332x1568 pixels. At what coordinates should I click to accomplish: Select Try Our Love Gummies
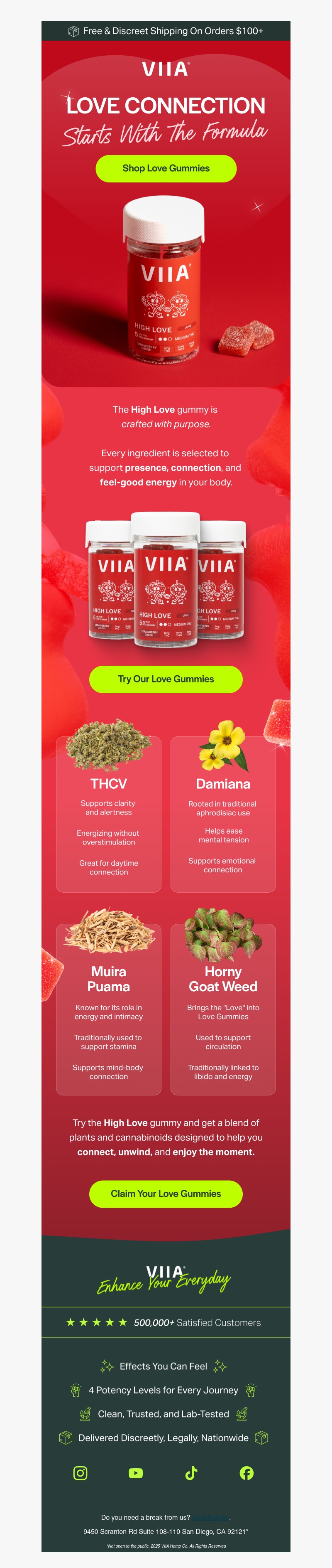(166, 679)
